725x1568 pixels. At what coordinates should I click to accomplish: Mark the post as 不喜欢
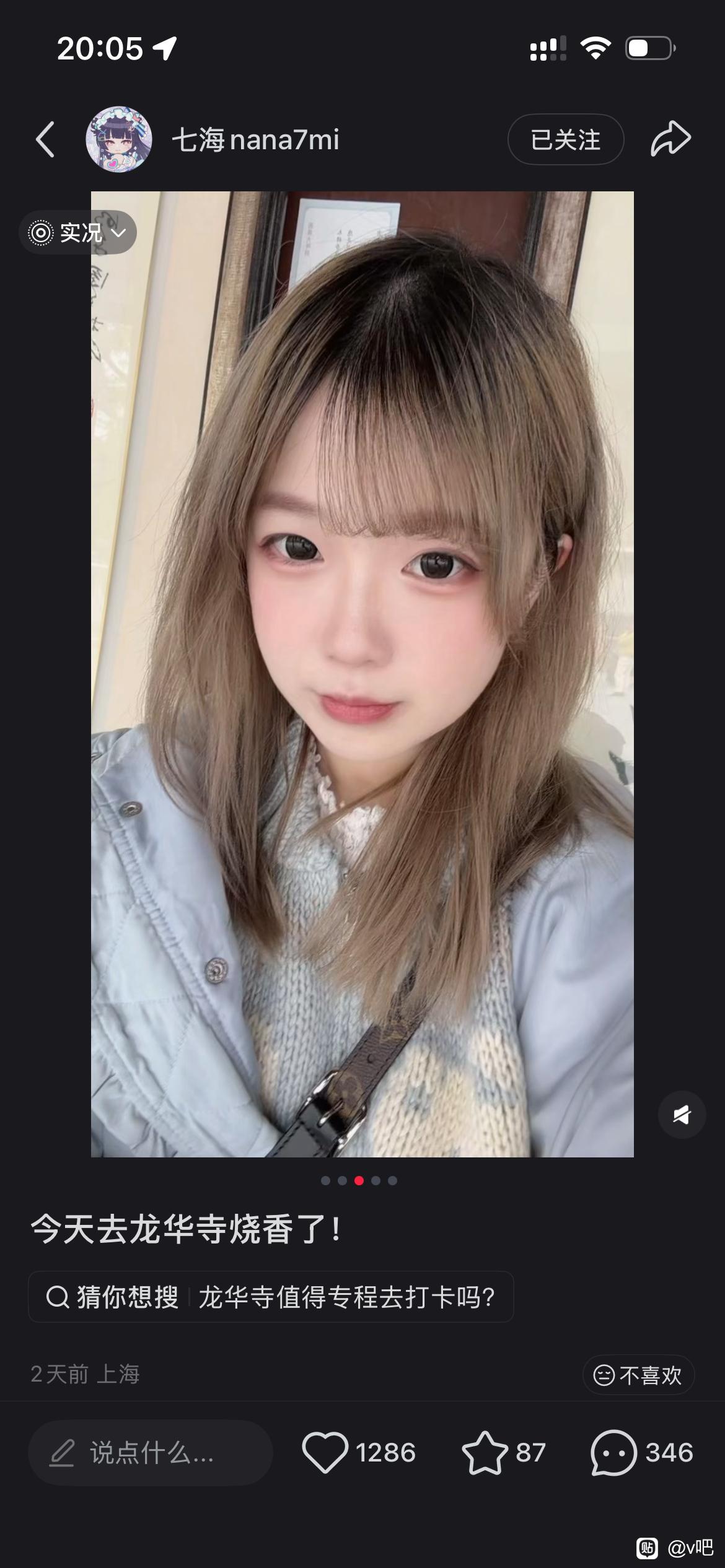tap(638, 1375)
